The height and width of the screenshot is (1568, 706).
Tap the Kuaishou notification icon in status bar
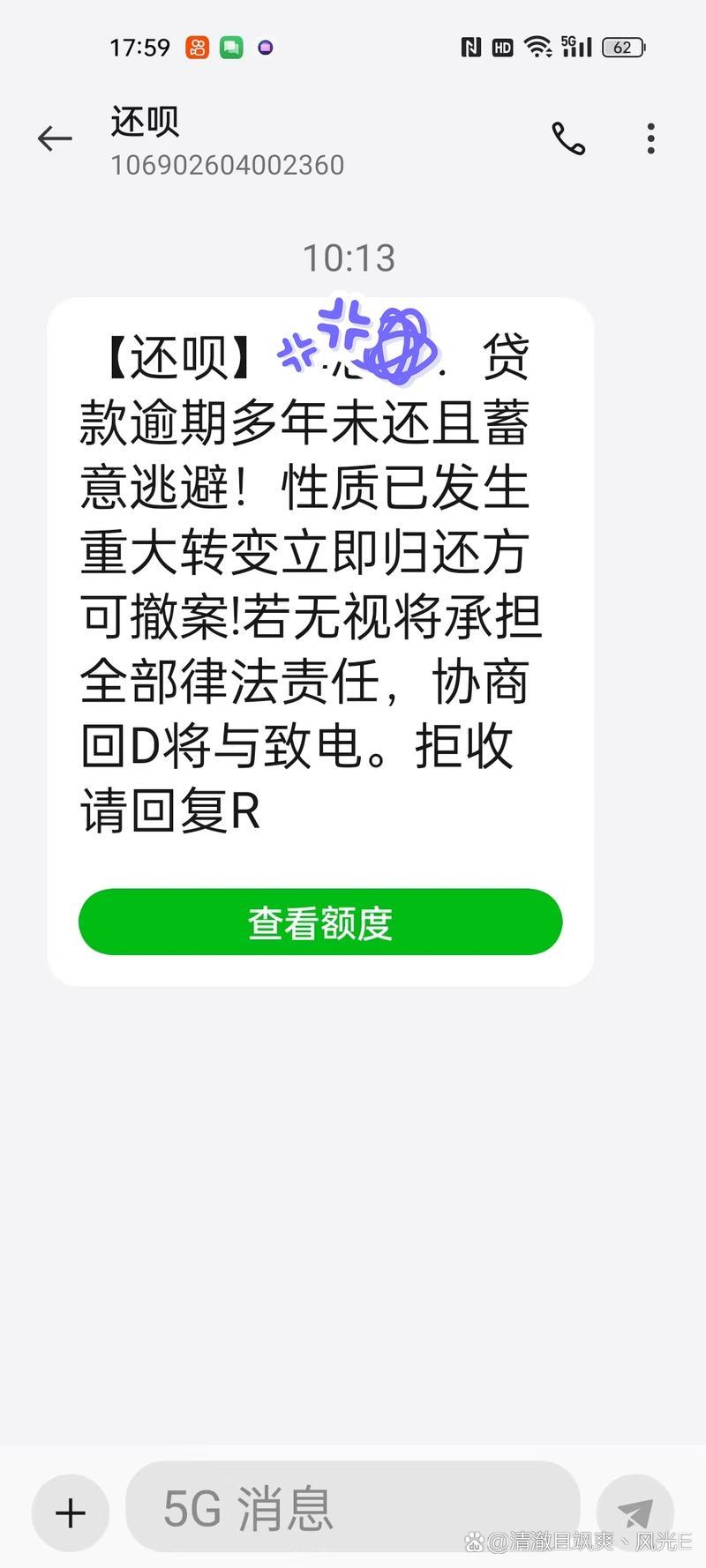pos(196,47)
